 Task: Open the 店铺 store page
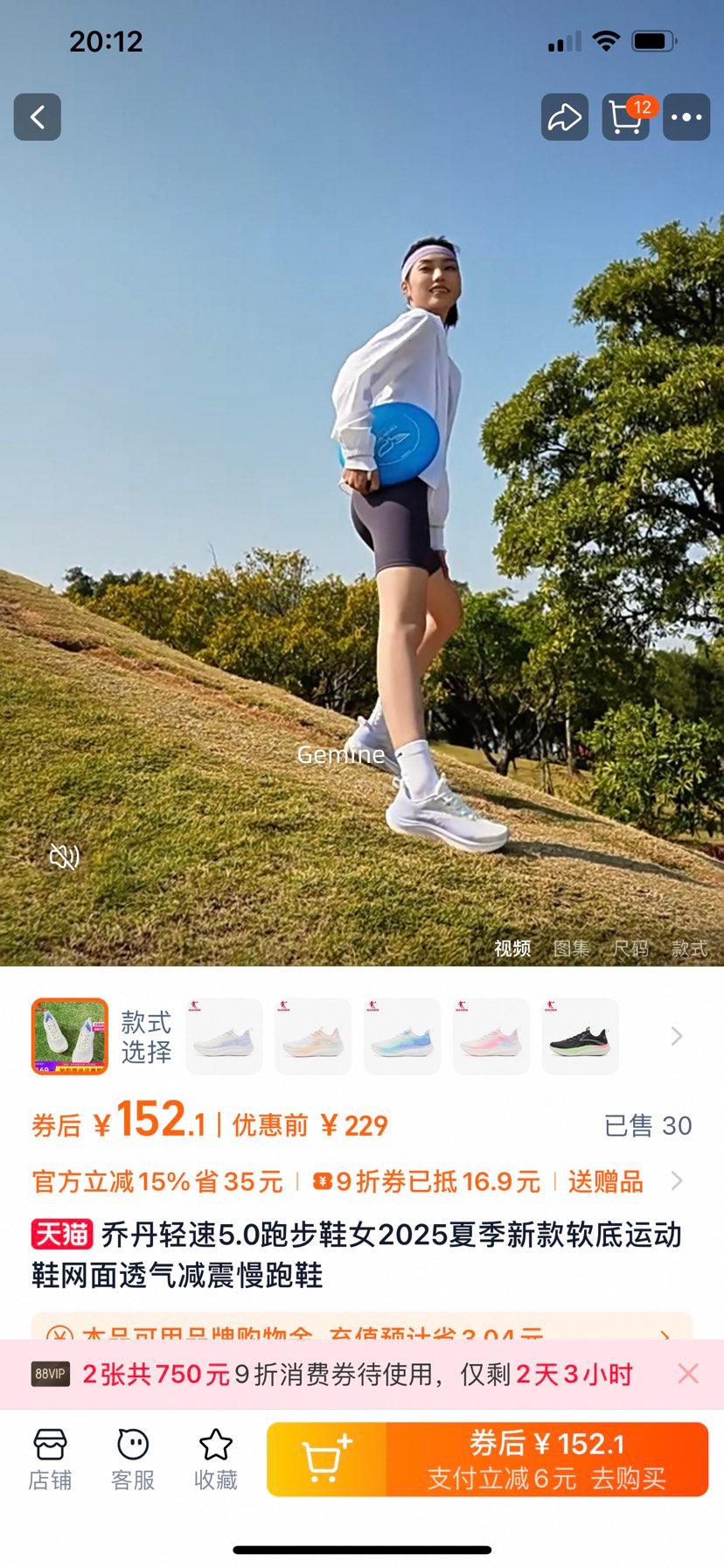tap(50, 1459)
